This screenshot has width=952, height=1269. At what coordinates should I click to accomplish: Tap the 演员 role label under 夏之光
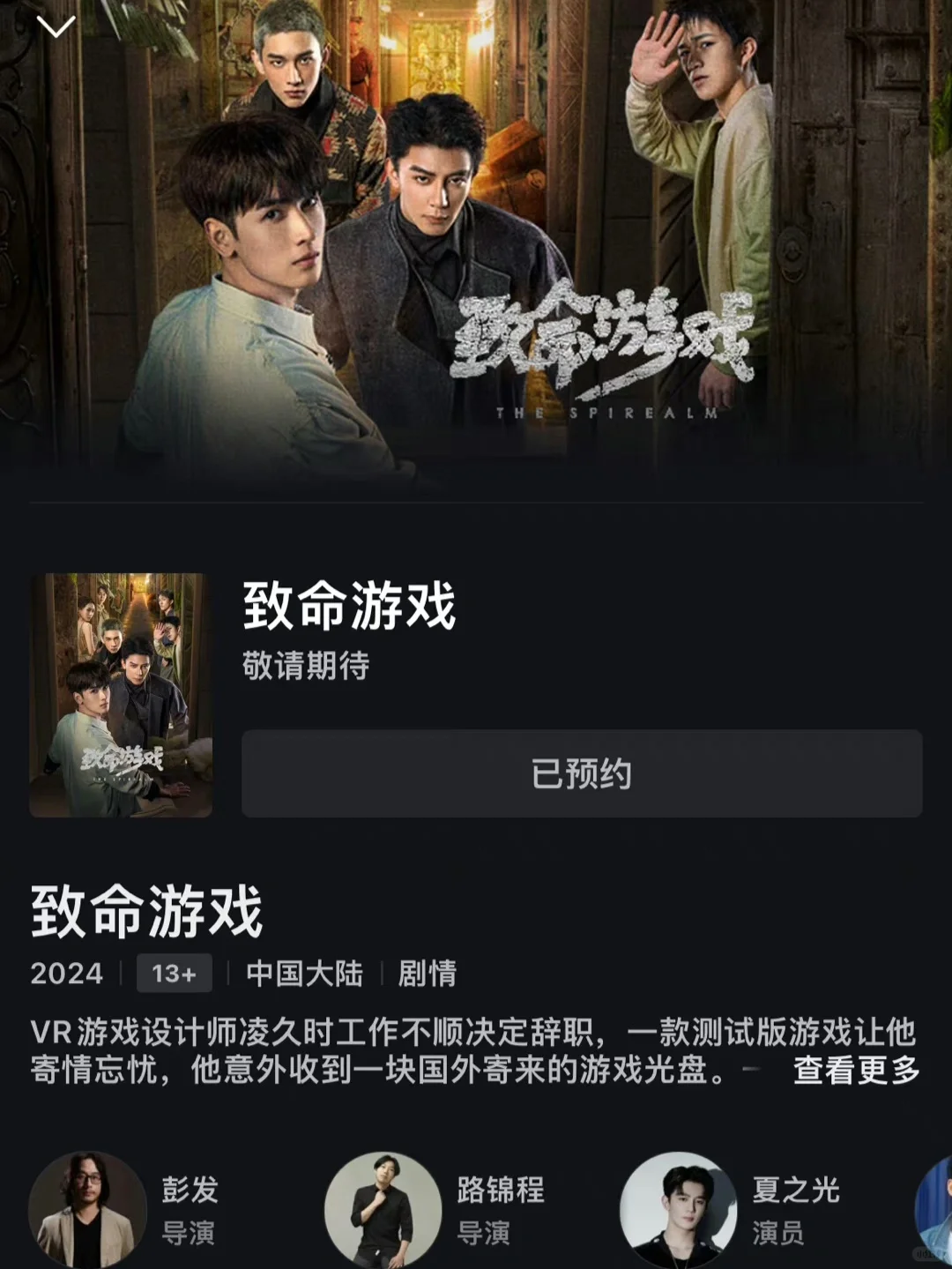(781, 1236)
